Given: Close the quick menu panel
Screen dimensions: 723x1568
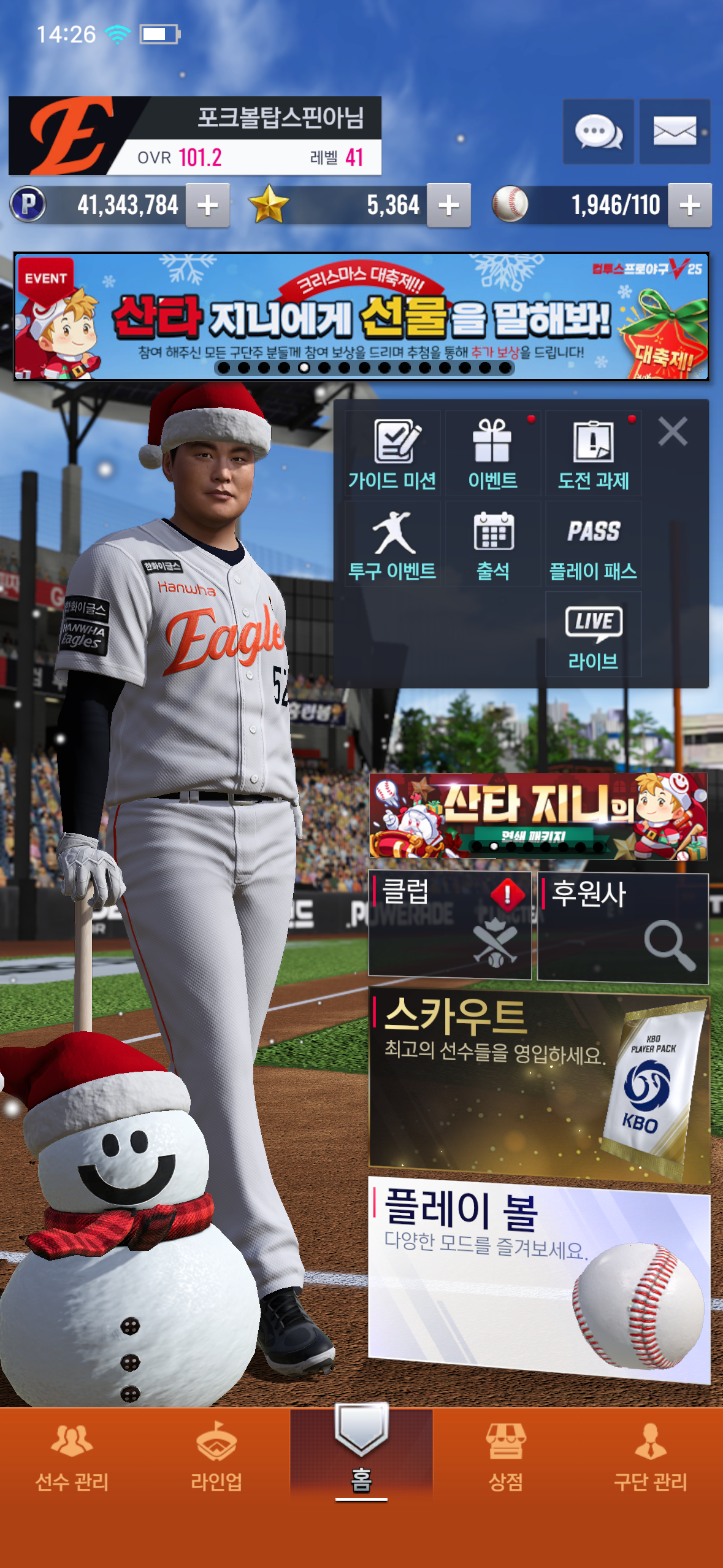Looking at the screenshot, I should pyautogui.click(x=673, y=431).
